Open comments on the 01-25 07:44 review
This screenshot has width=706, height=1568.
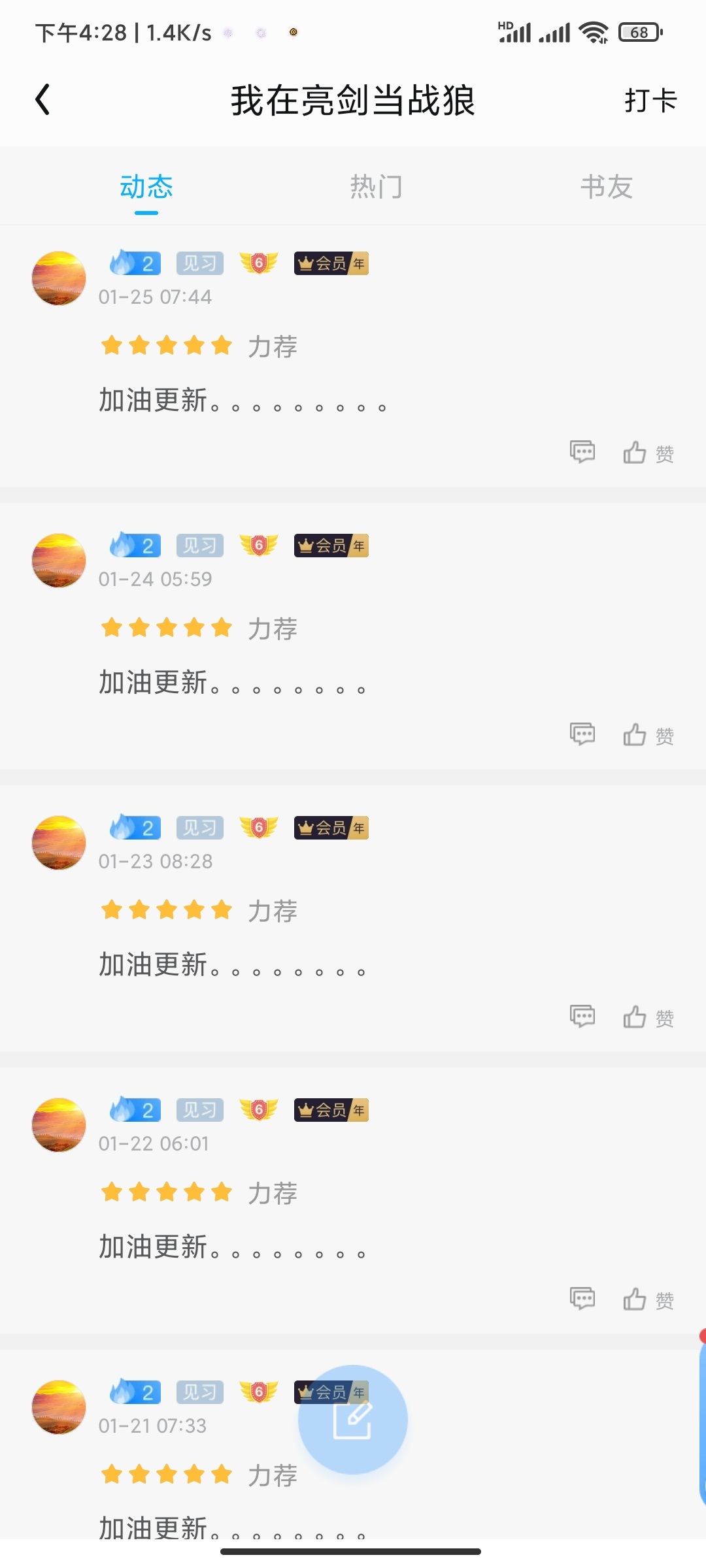click(582, 452)
